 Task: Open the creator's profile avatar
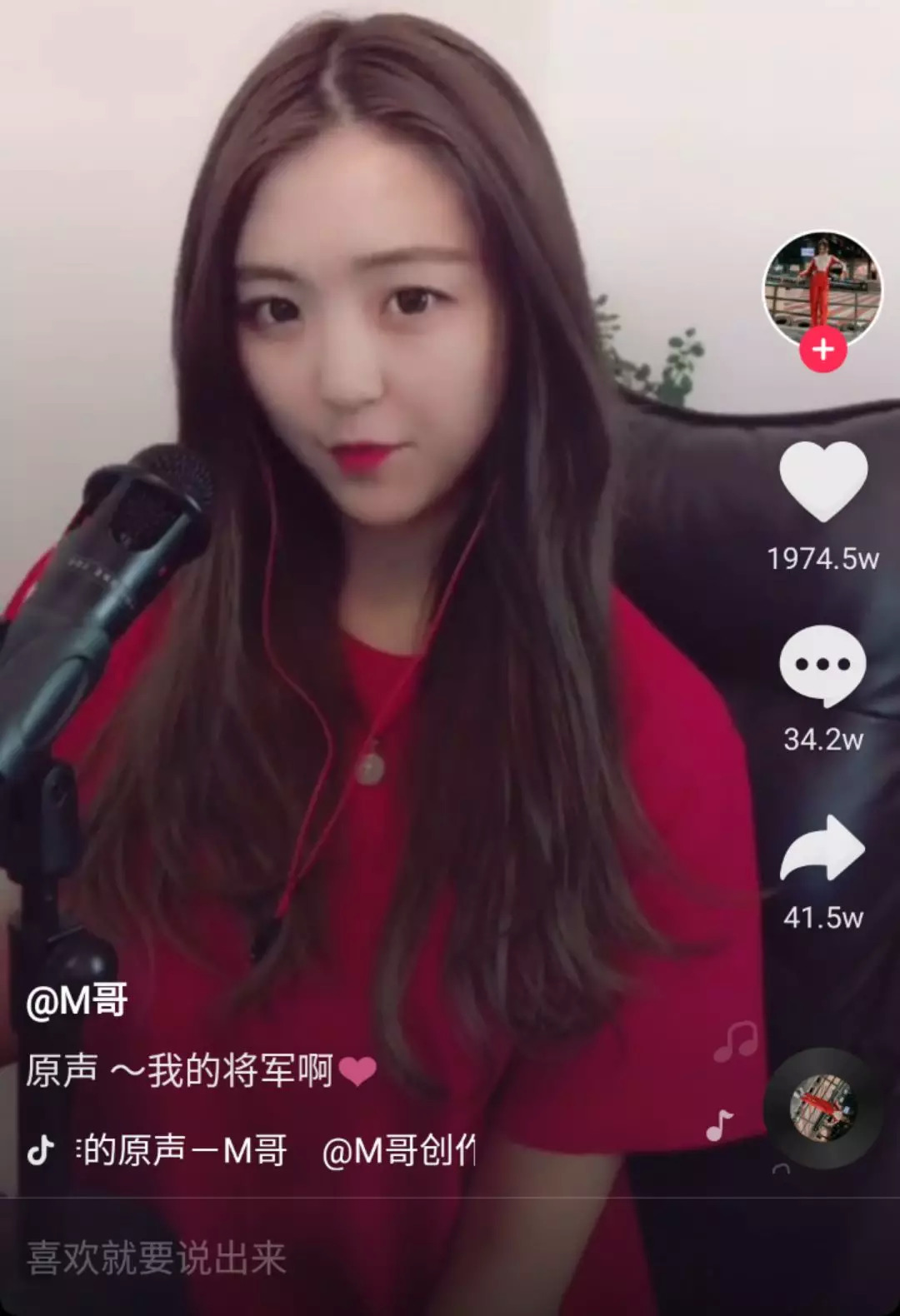(x=822, y=287)
